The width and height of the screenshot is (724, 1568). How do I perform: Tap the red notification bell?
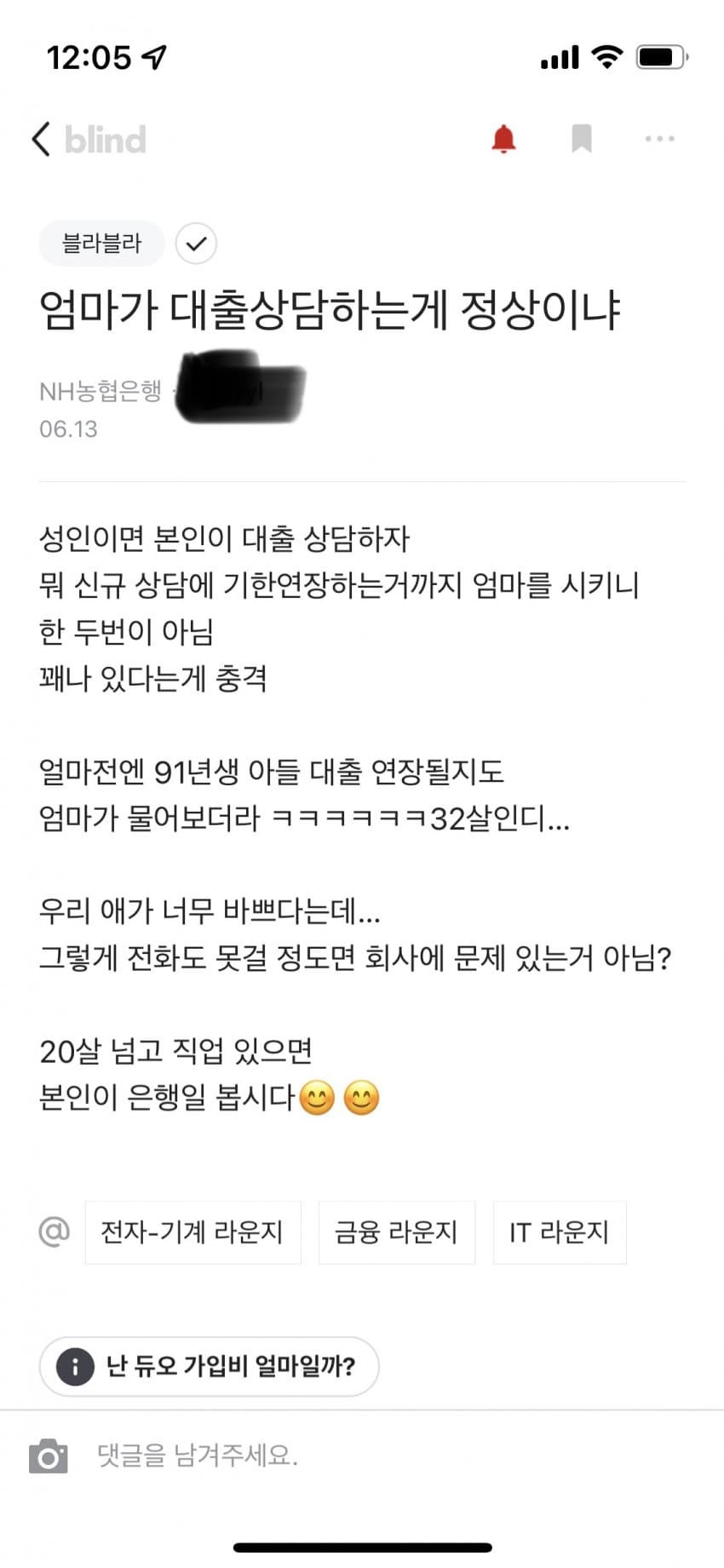pos(503,139)
